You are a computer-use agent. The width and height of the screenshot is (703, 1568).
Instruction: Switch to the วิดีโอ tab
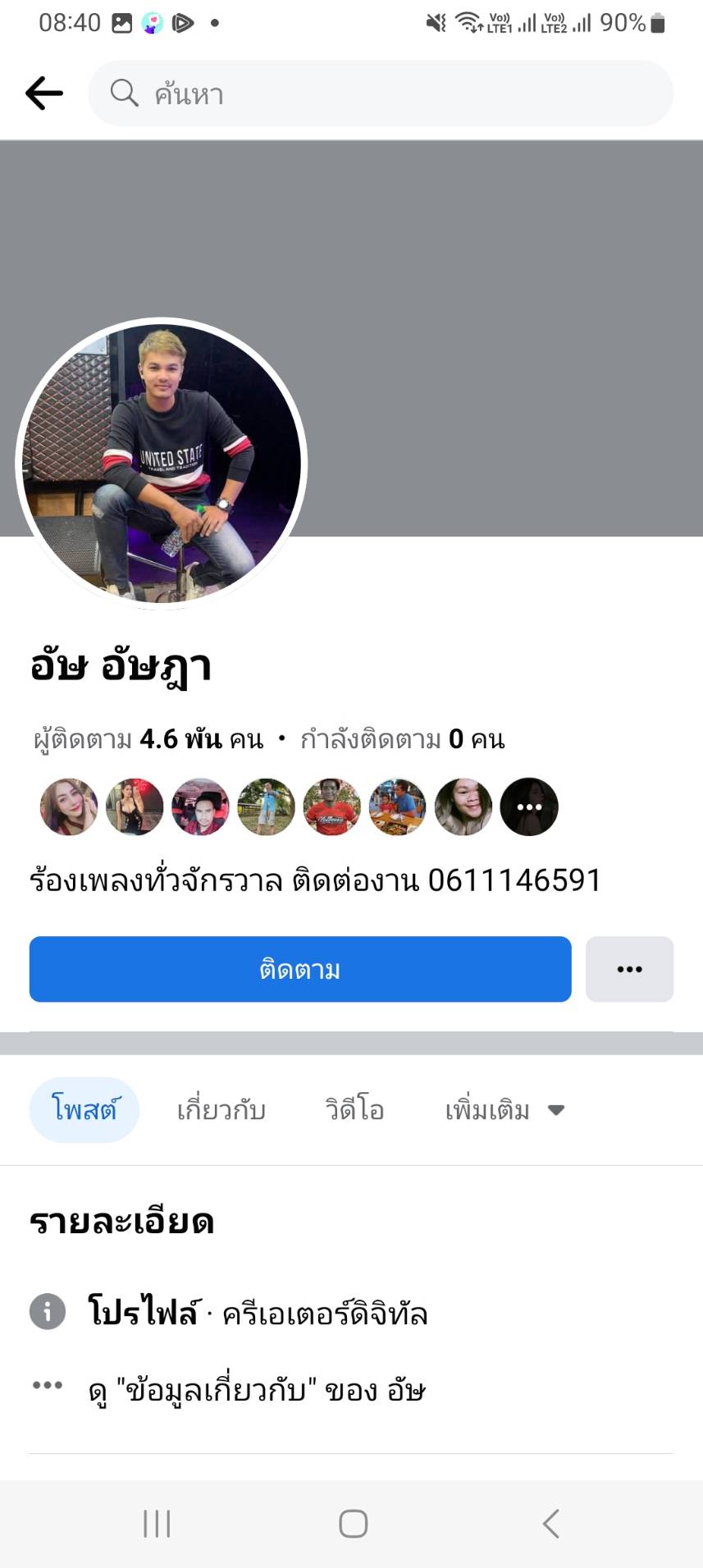coord(354,1109)
